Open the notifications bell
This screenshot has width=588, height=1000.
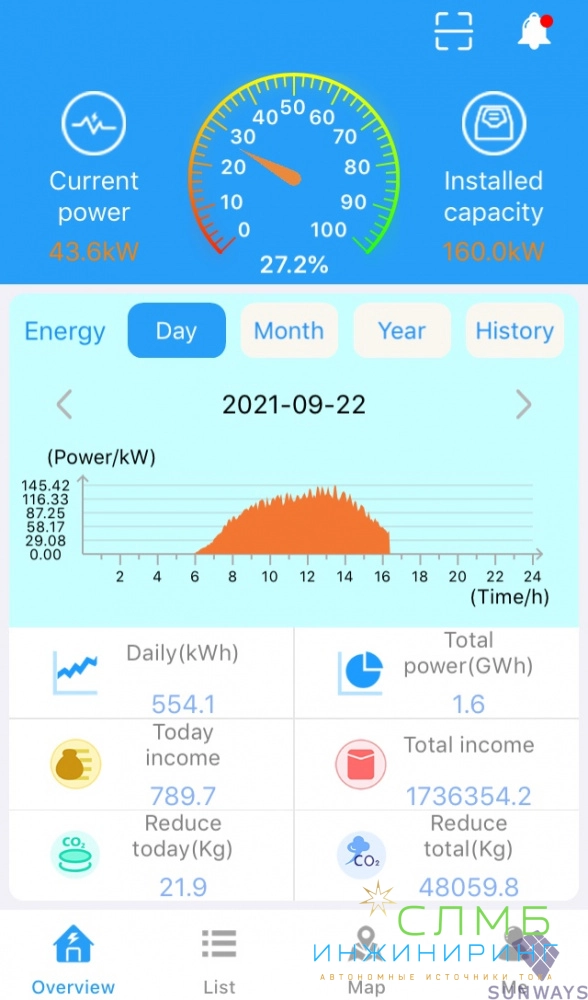(x=534, y=31)
